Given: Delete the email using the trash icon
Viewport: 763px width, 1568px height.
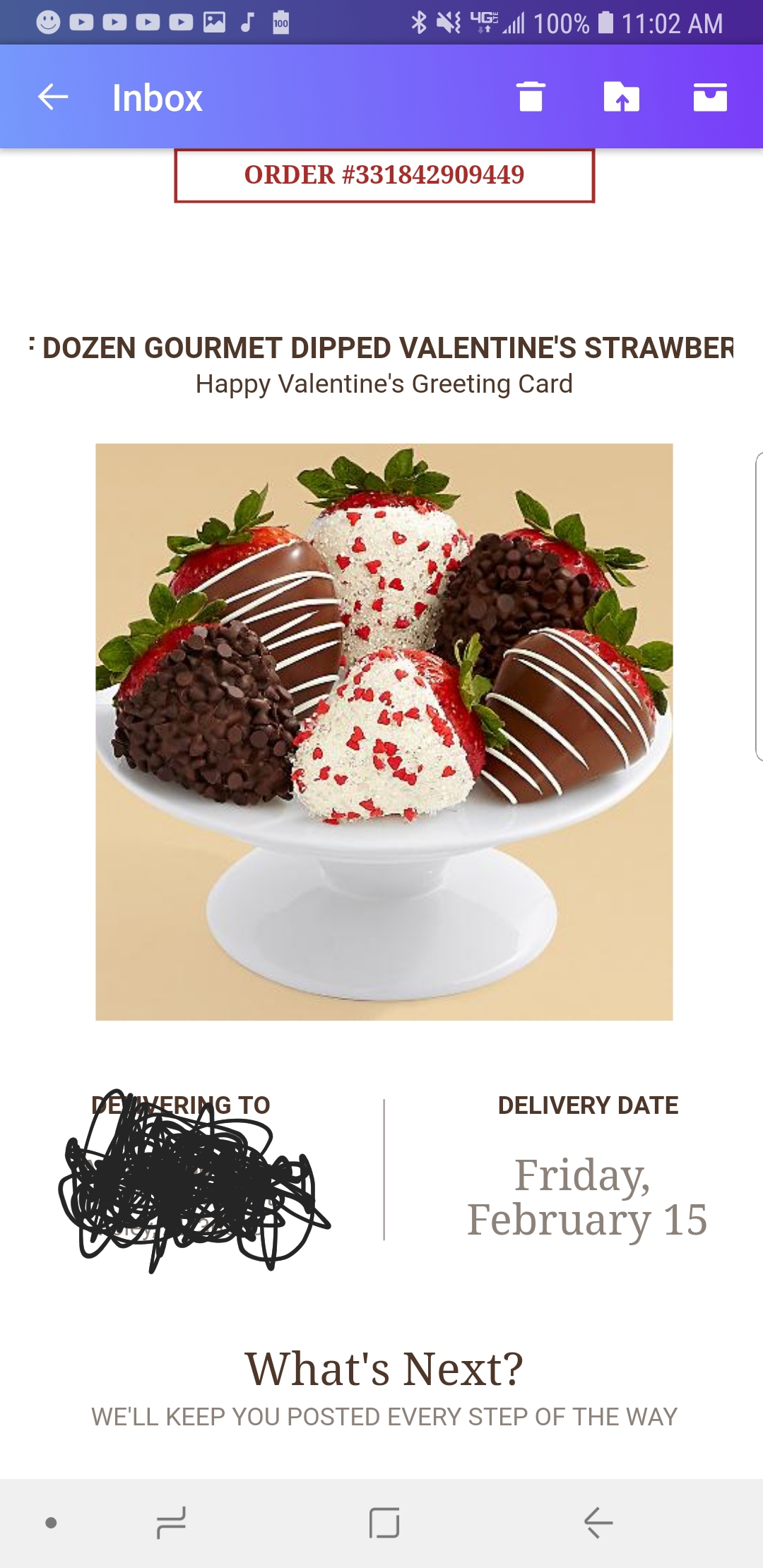Looking at the screenshot, I should (531, 97).
